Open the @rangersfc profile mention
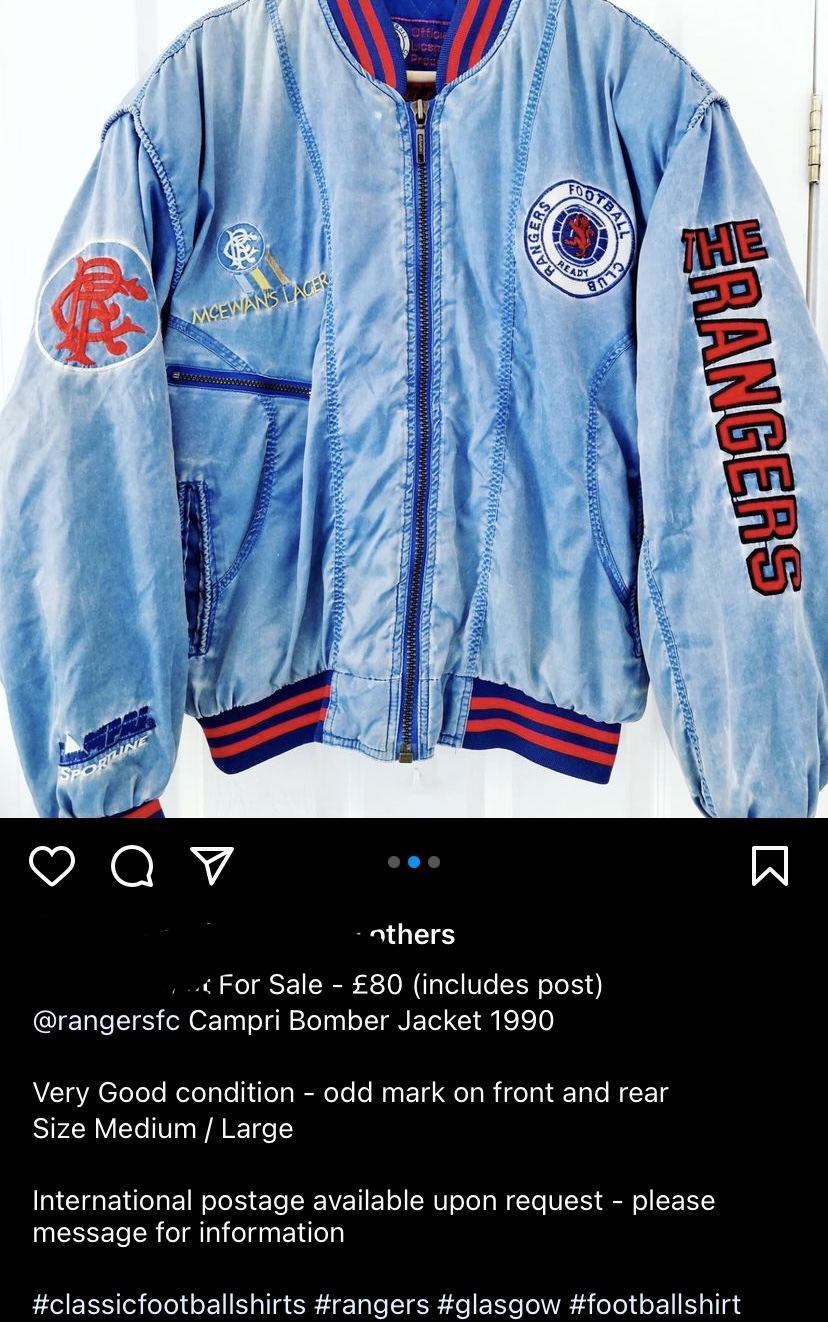828x1322 pixels. pyautogui.click(x=106, y=1021)
